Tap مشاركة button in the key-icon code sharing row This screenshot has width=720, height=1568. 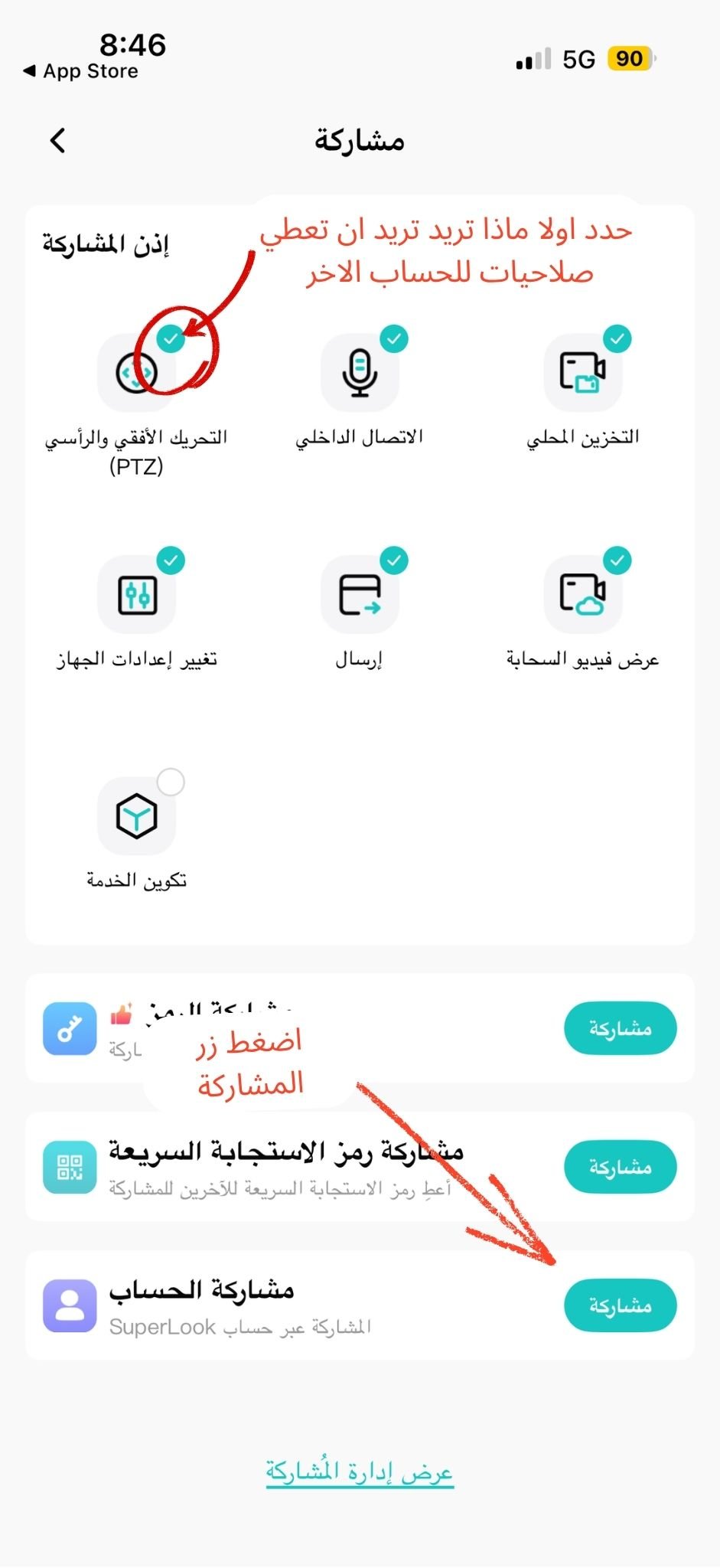point(620,1028)
